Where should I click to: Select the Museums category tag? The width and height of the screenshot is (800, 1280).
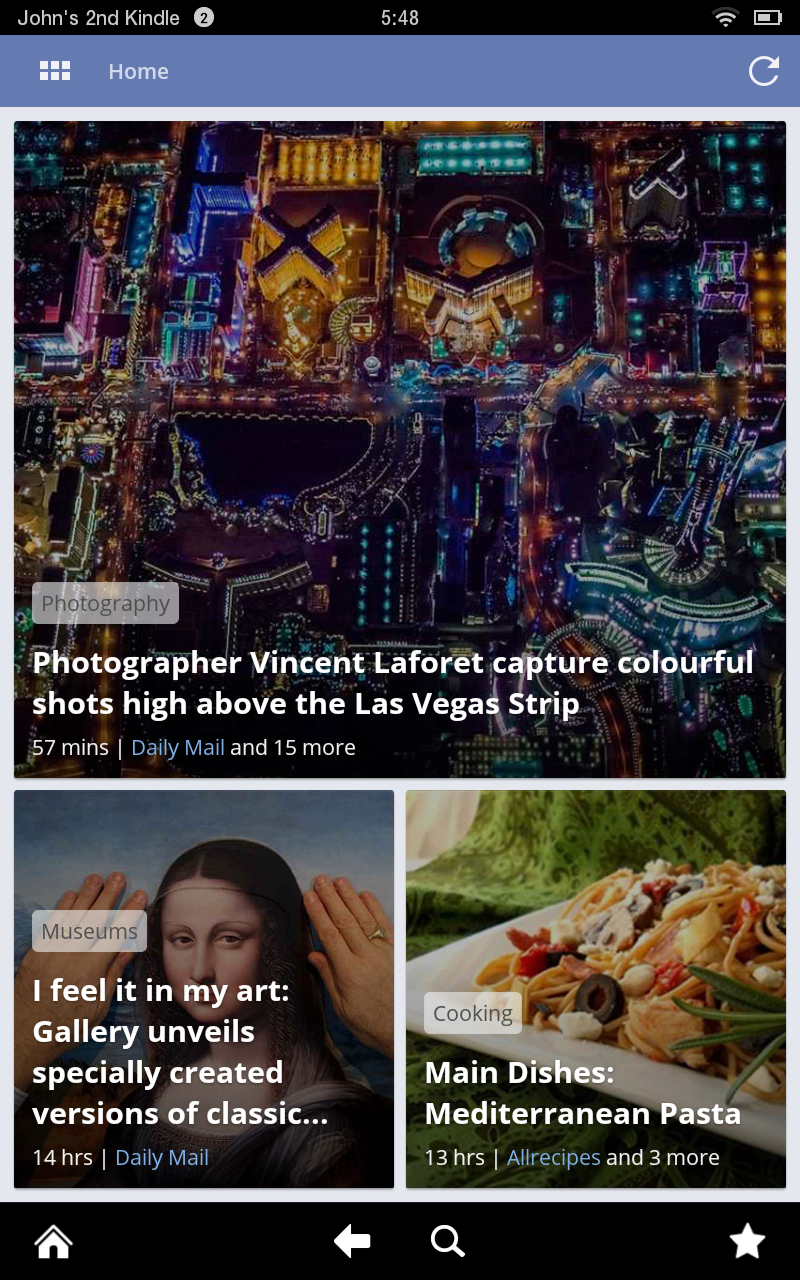(89, 931)
